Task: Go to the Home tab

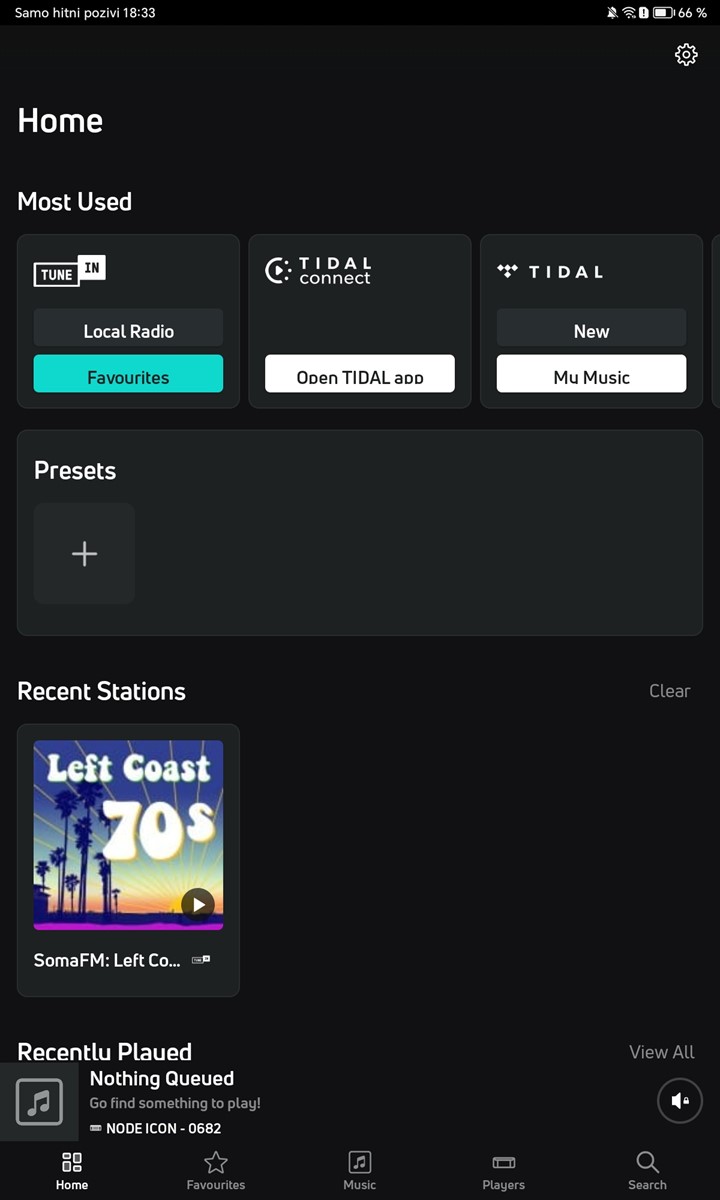Action: click(72, 1170)
